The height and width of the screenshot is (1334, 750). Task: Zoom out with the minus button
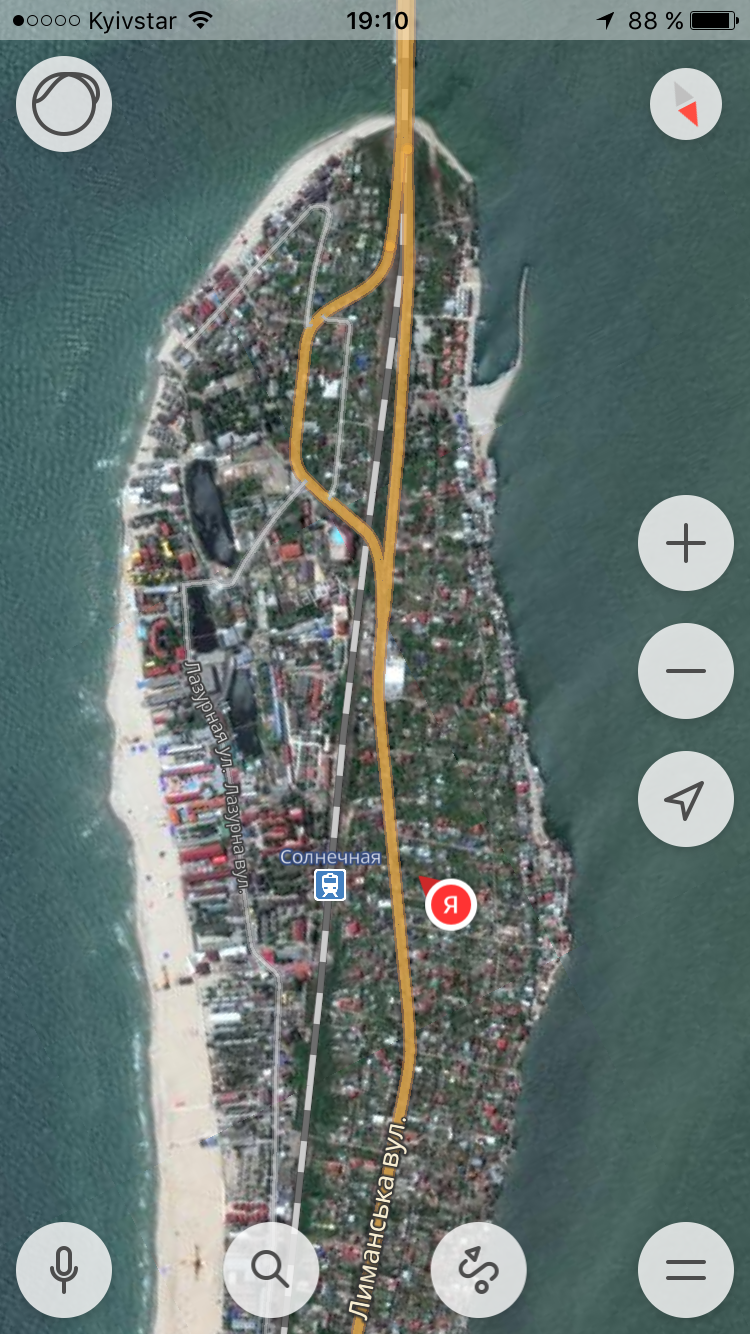point(685,671)
